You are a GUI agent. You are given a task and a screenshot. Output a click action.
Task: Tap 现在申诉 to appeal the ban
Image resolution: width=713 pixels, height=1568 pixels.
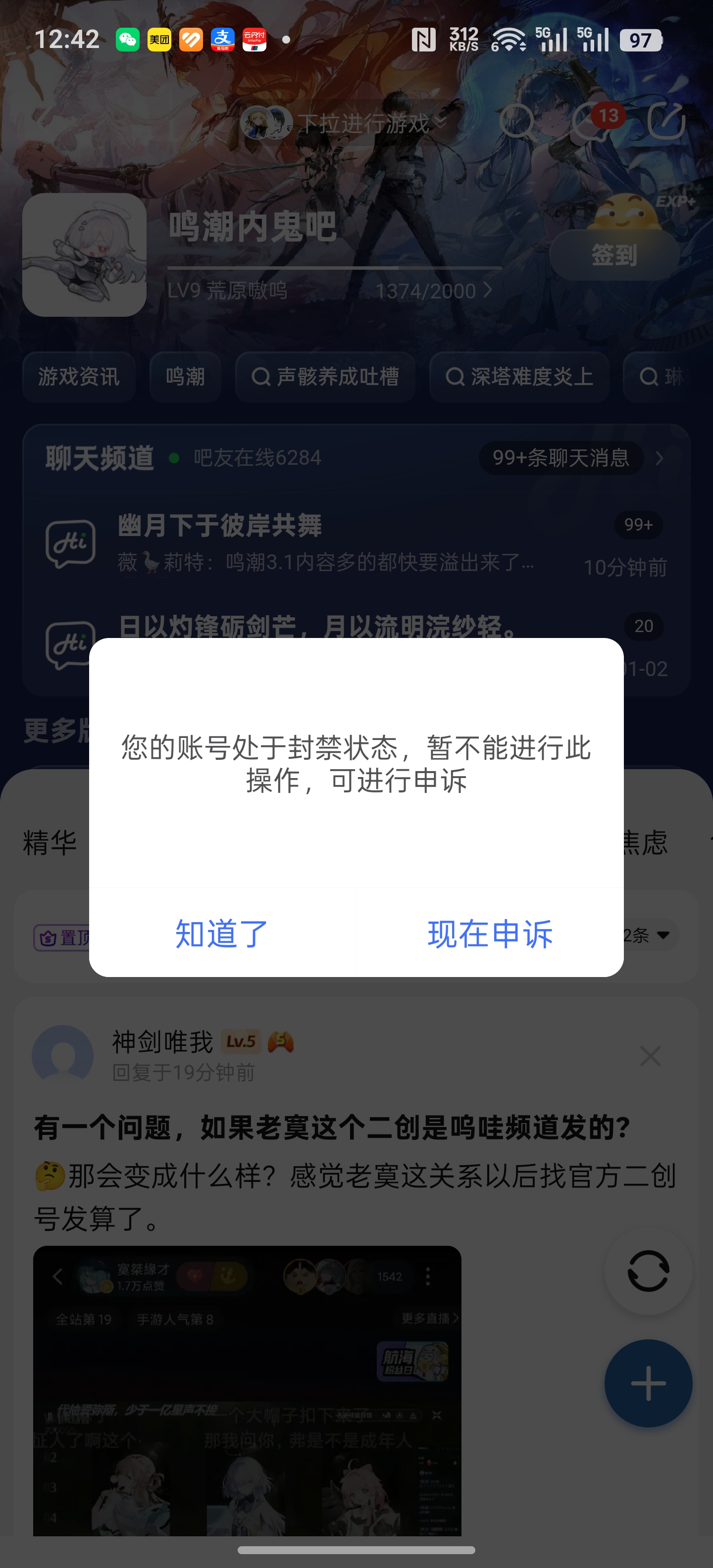(x=490, y=933)
